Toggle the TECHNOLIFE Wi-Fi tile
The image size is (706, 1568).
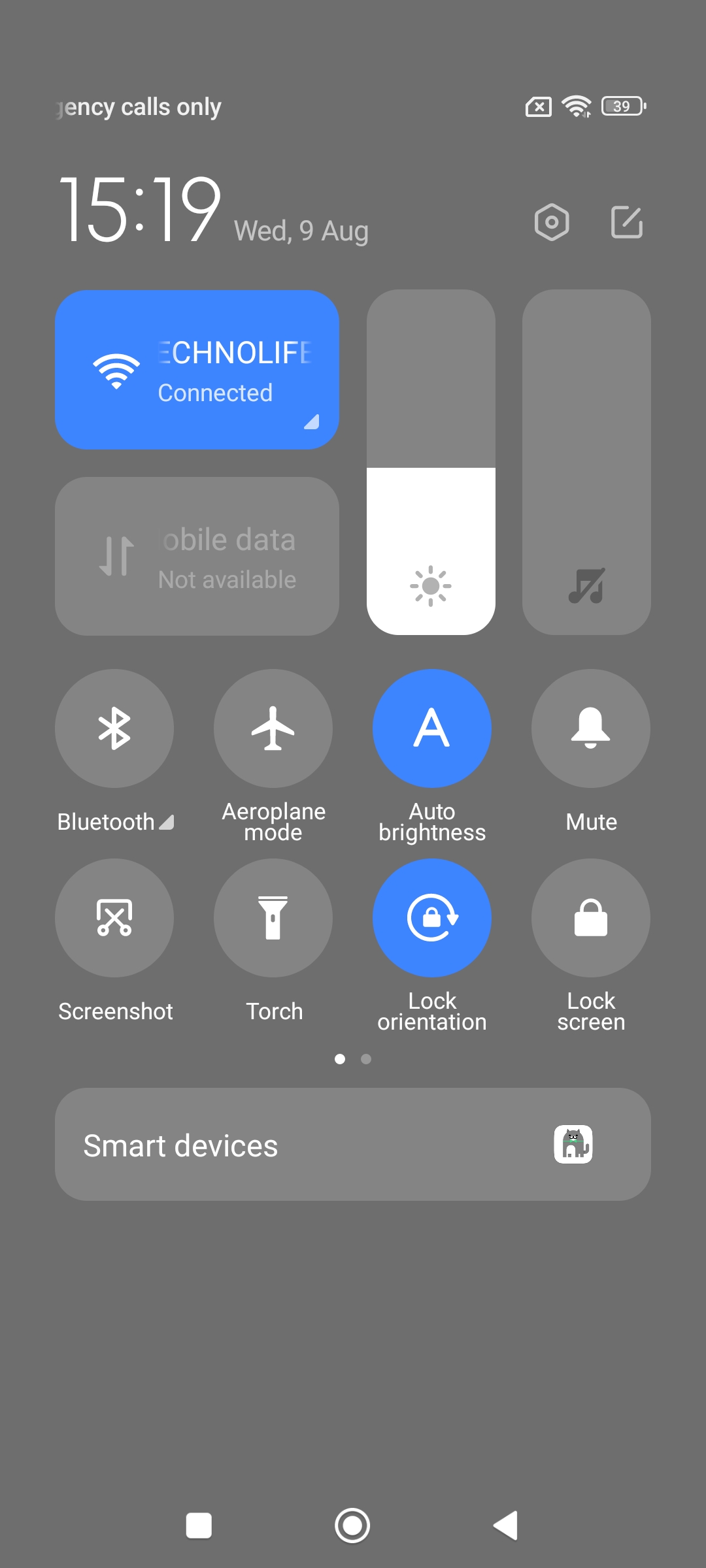click(197, 370)
